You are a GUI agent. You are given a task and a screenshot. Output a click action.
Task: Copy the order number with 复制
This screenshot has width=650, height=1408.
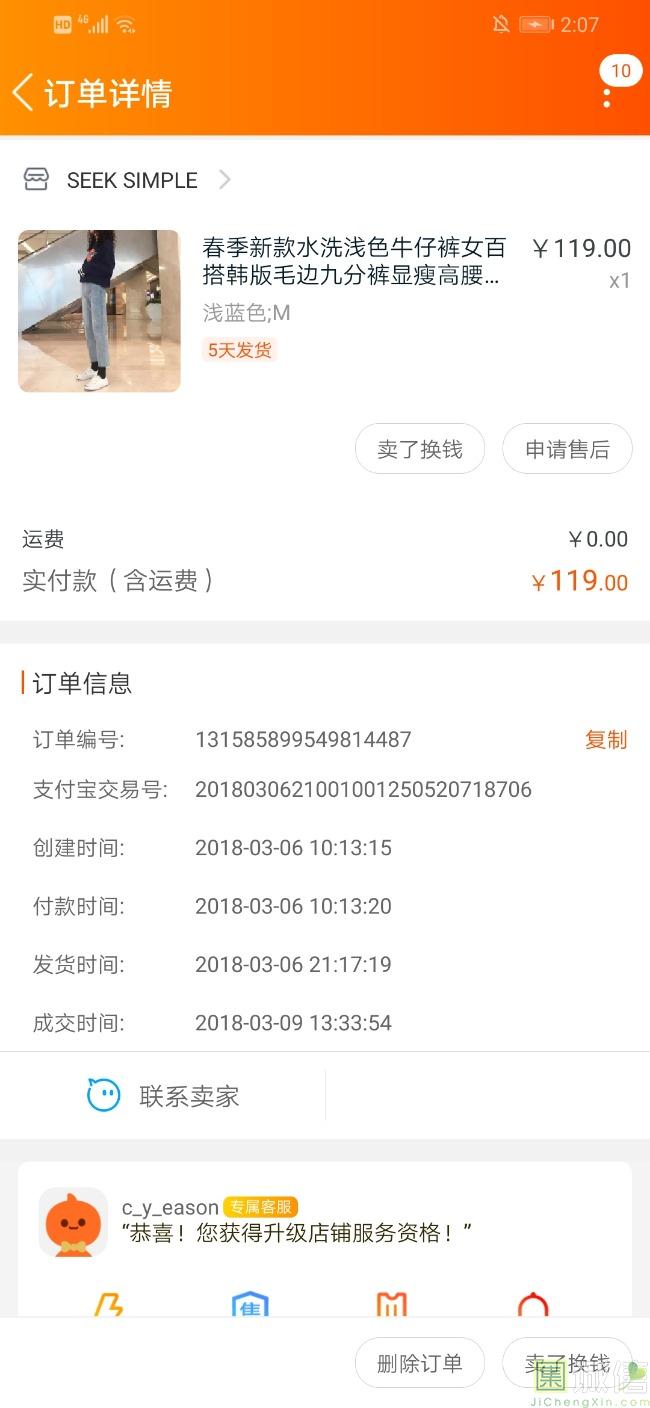point(605,740)
